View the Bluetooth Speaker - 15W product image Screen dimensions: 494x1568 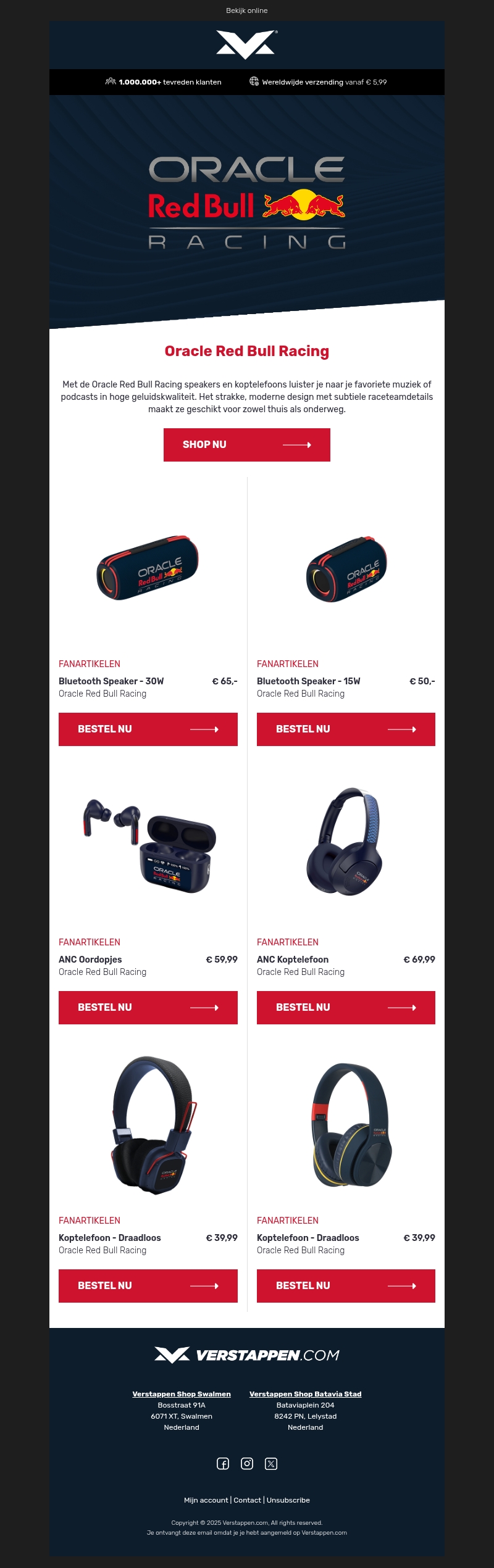click(x=346, y=568)
